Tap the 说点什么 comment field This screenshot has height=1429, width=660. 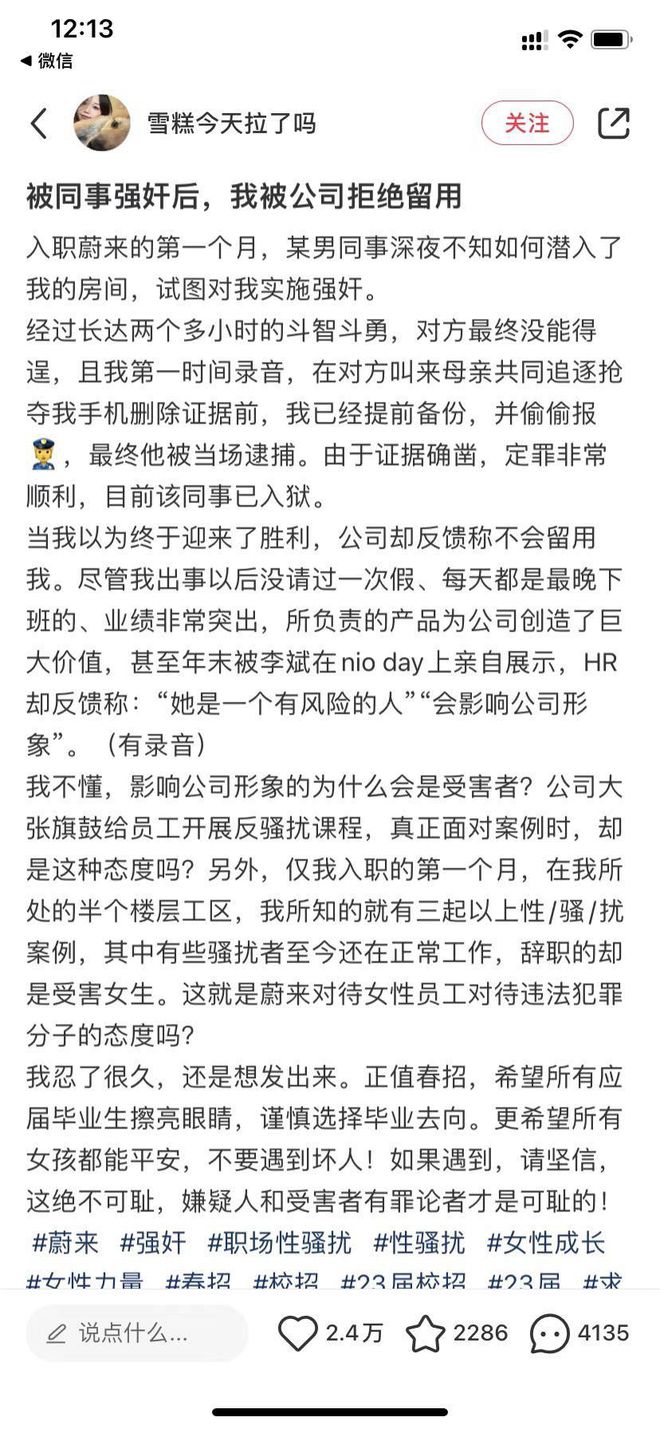click(x=137, y=1333)
